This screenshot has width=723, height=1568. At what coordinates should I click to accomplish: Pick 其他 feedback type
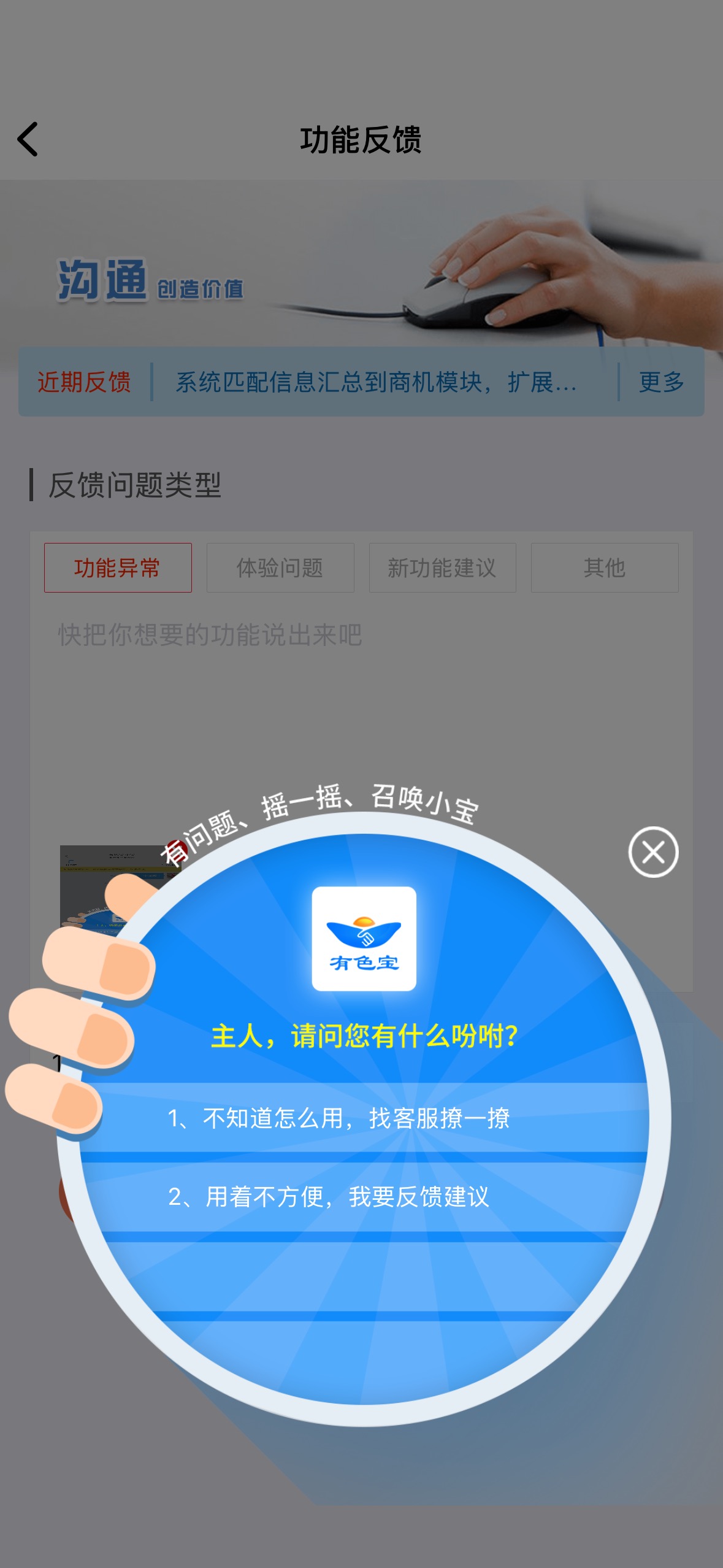click(x=604, y=567)
